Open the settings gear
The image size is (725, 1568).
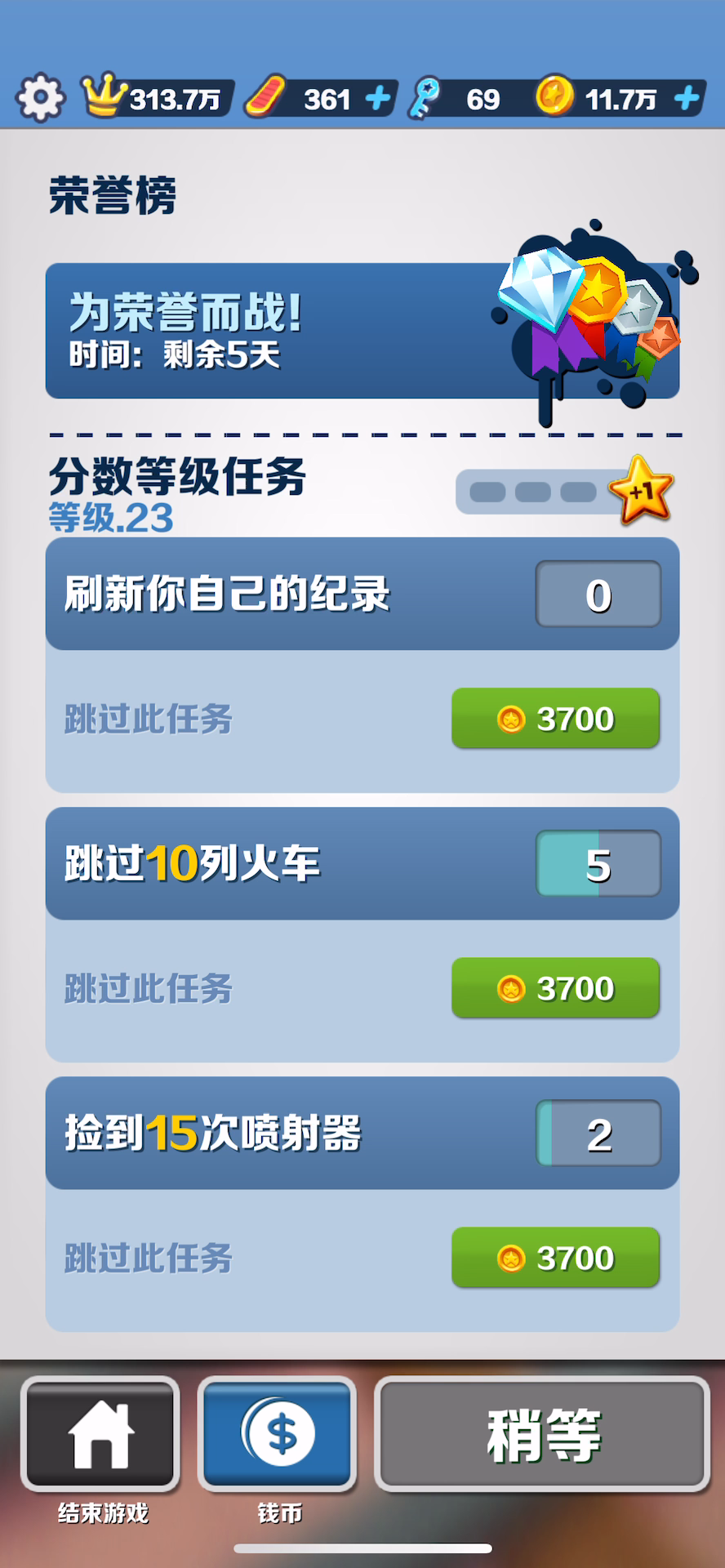click(x=40, y=98)
